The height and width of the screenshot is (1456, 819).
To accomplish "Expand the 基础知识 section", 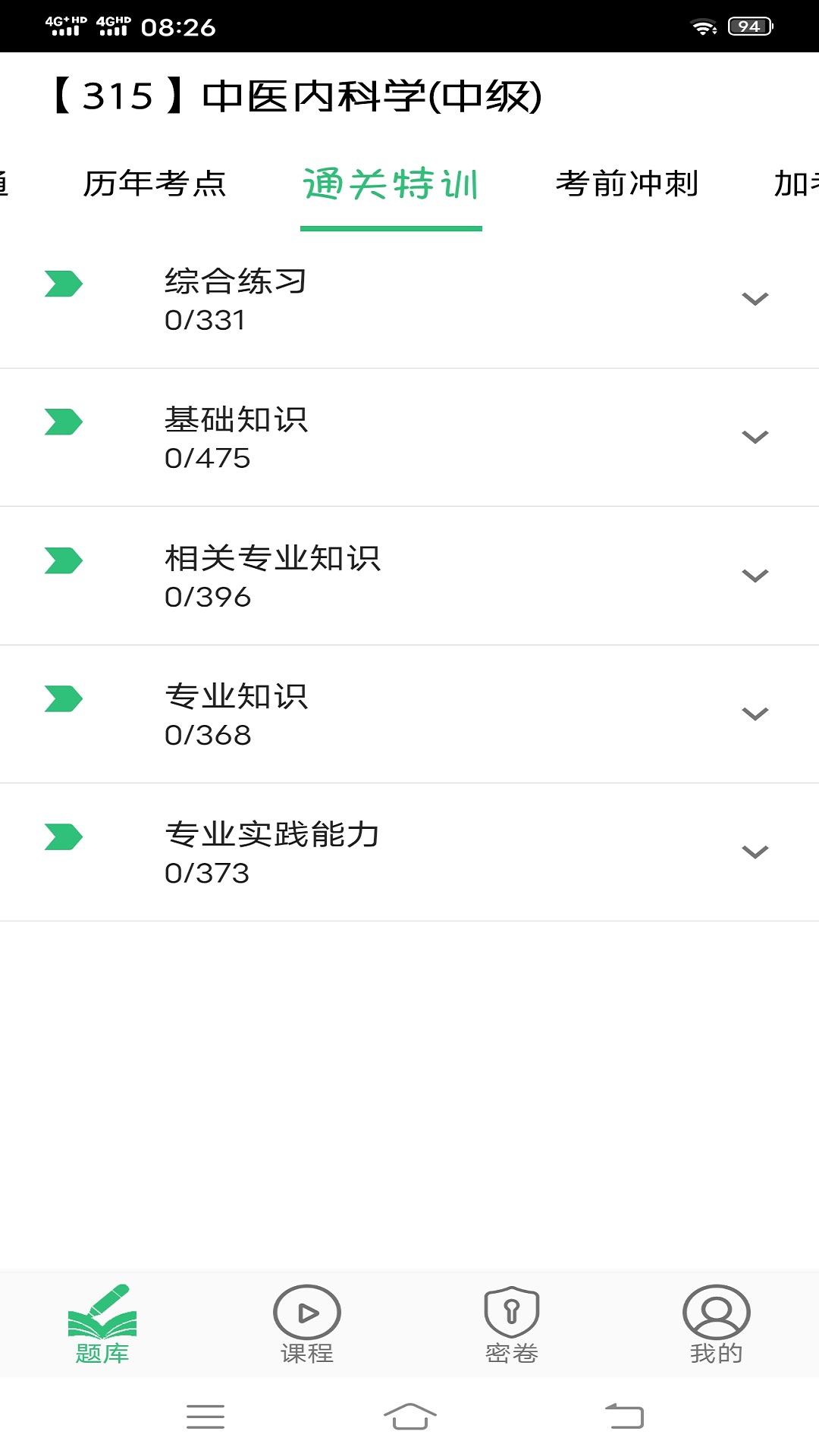I will click(755, 437).
